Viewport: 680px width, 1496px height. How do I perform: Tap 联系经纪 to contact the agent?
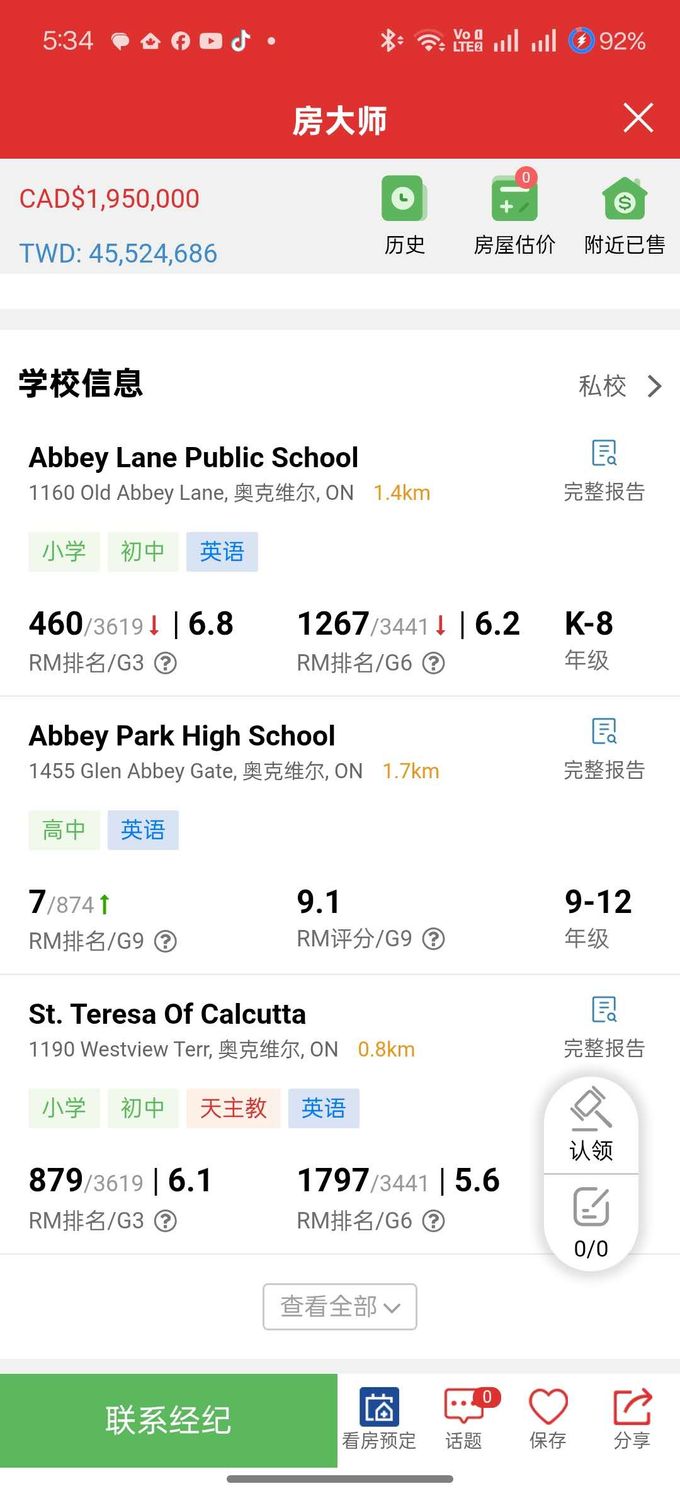click(x=168, y=1420)
